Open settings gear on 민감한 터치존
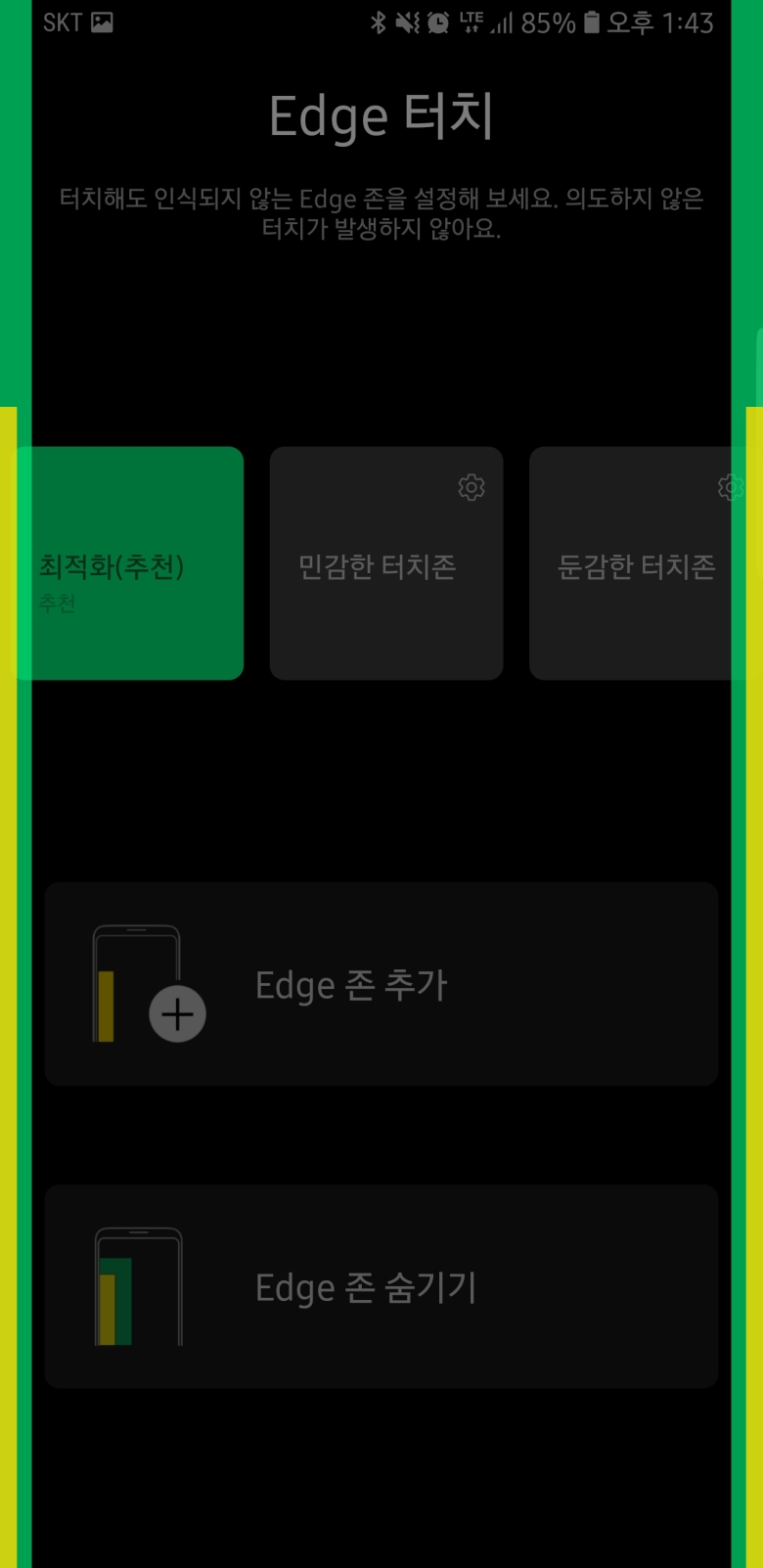The width and height of the screenshot is (763, 1568). 471,487
